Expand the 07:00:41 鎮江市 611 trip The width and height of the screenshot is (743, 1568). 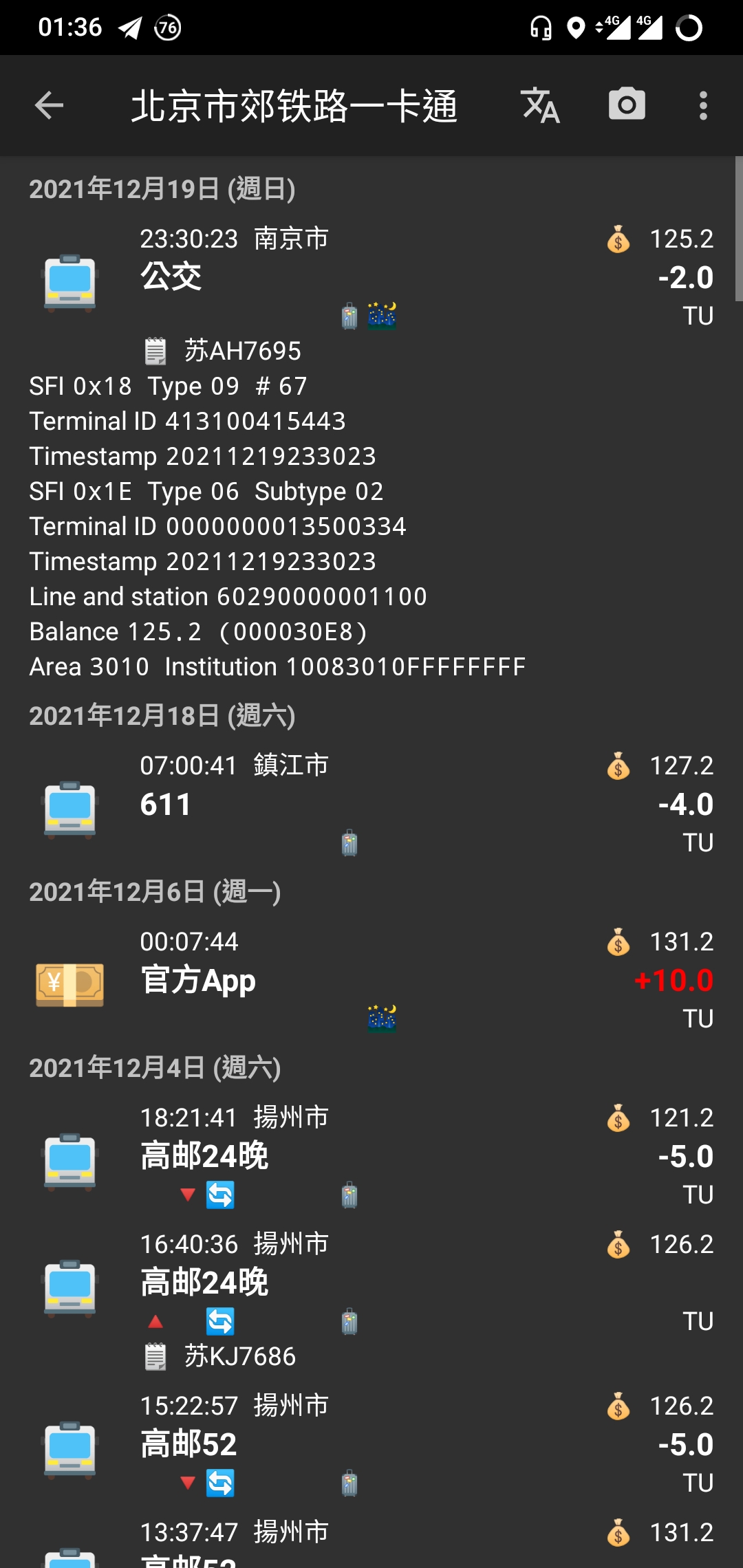click(x=371, y=804)
